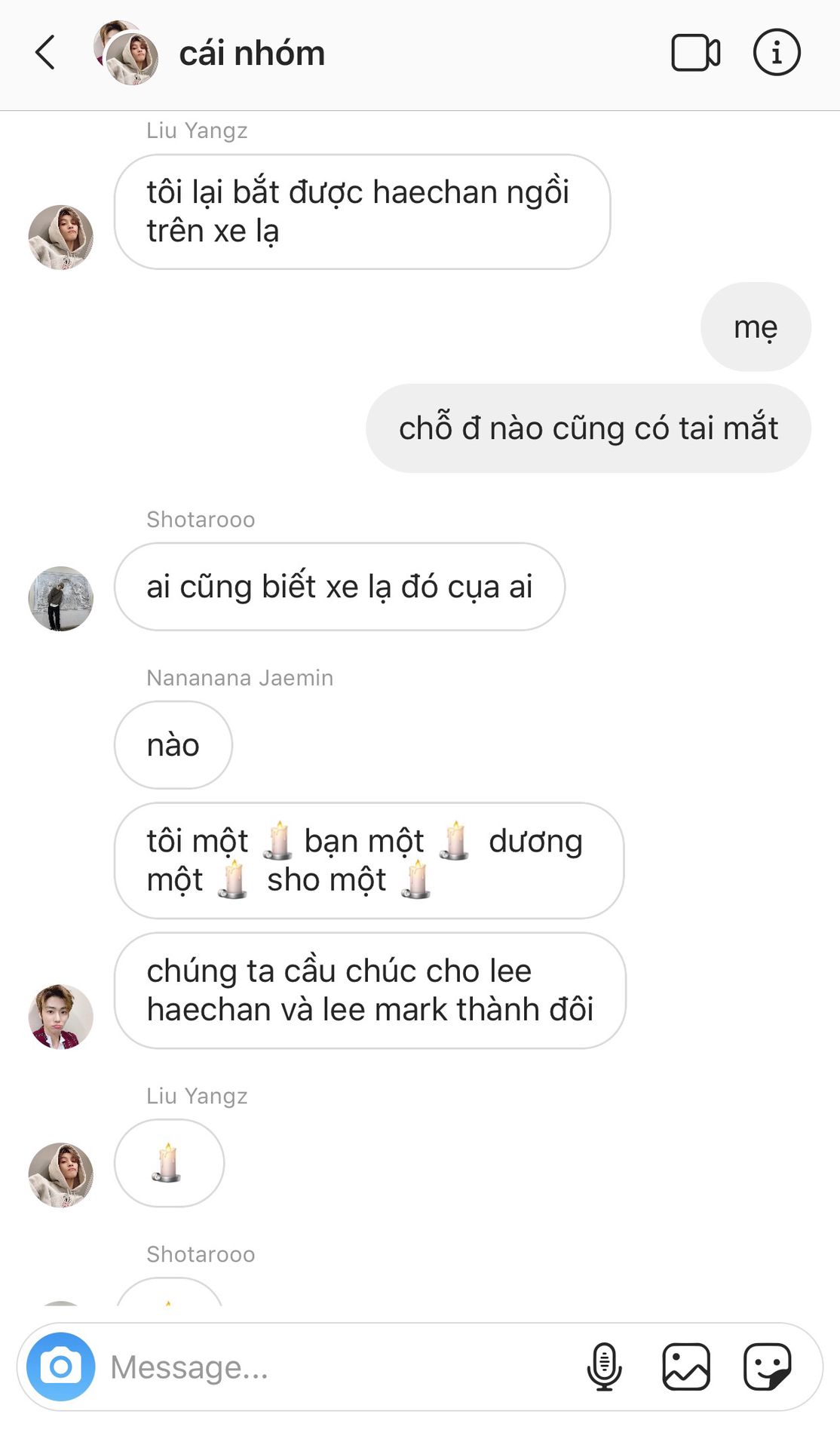840x1448 pixels.
Task: Open the camera in message bar
Action: (x=60, y=1367)
